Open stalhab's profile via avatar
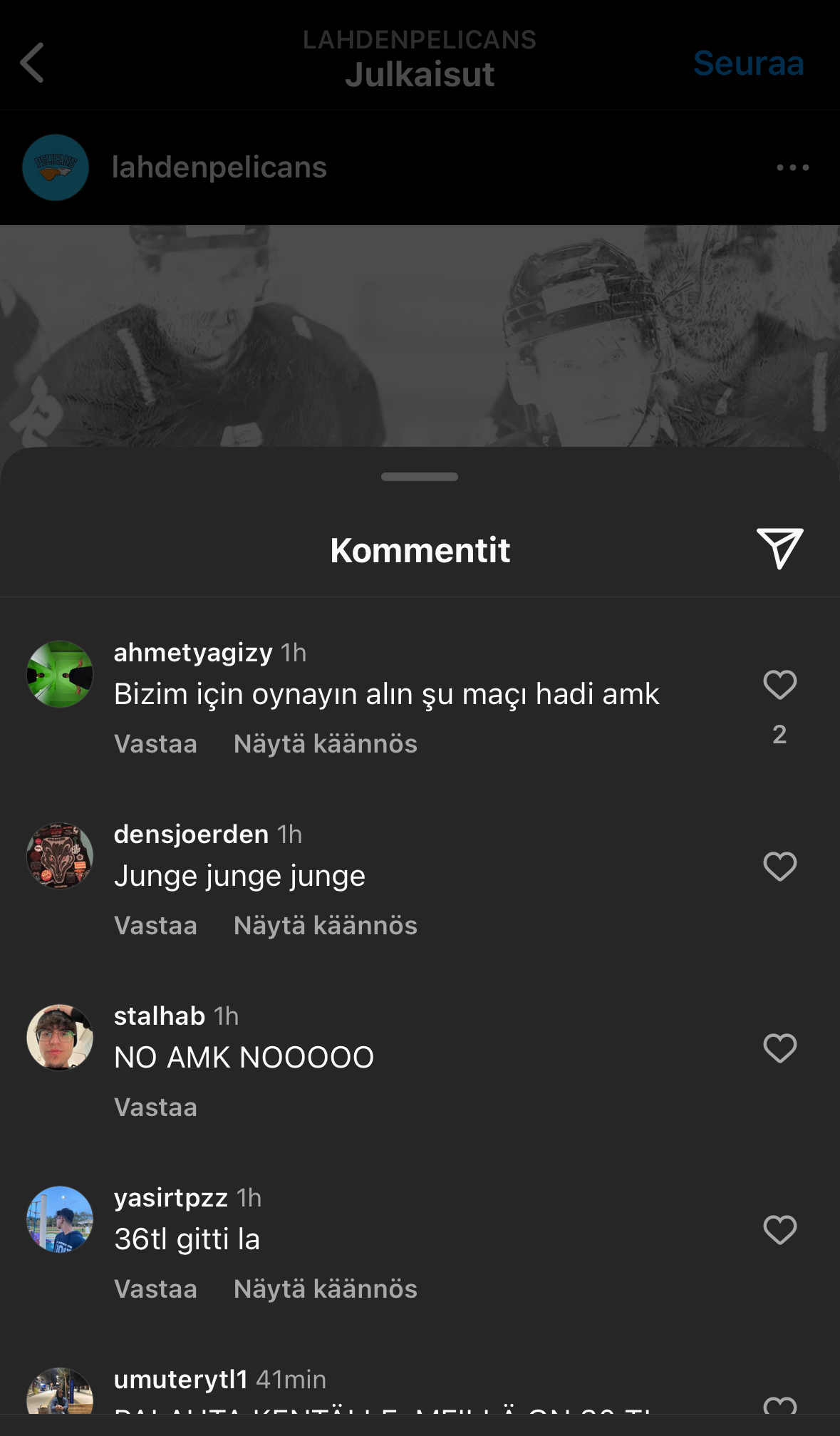Screen dimensions: 840x1436 click(60, 1038)
